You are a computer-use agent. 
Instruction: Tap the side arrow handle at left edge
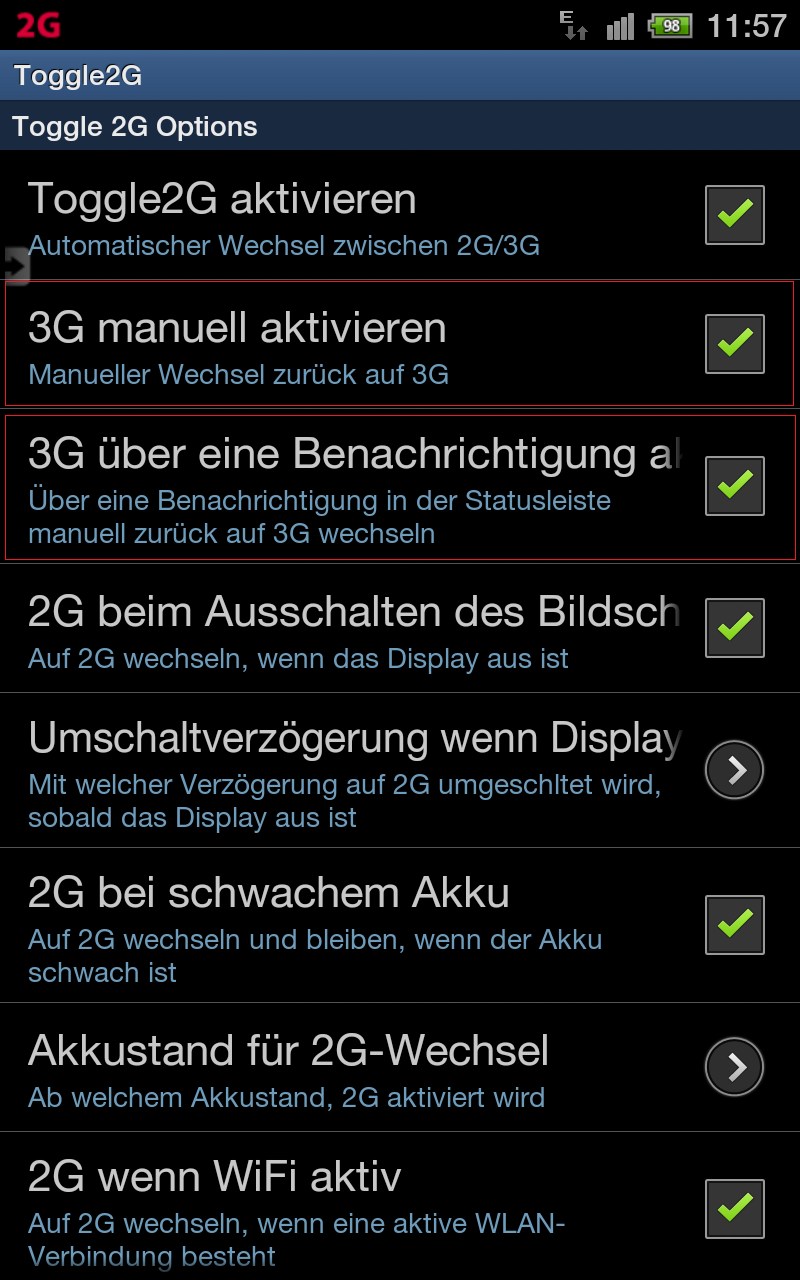click(x=16, y=266)
